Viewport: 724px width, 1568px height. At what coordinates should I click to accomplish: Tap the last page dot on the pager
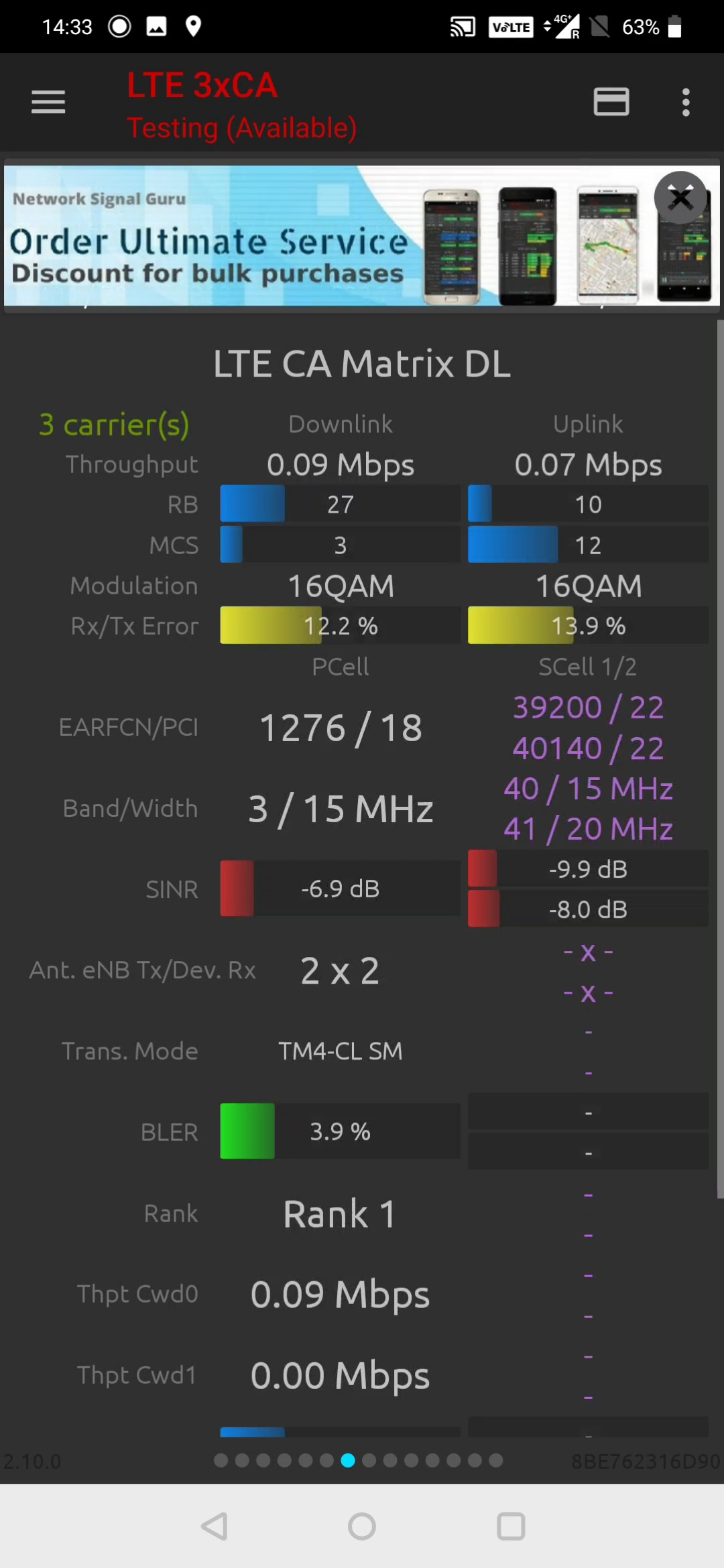[496, 1461]
